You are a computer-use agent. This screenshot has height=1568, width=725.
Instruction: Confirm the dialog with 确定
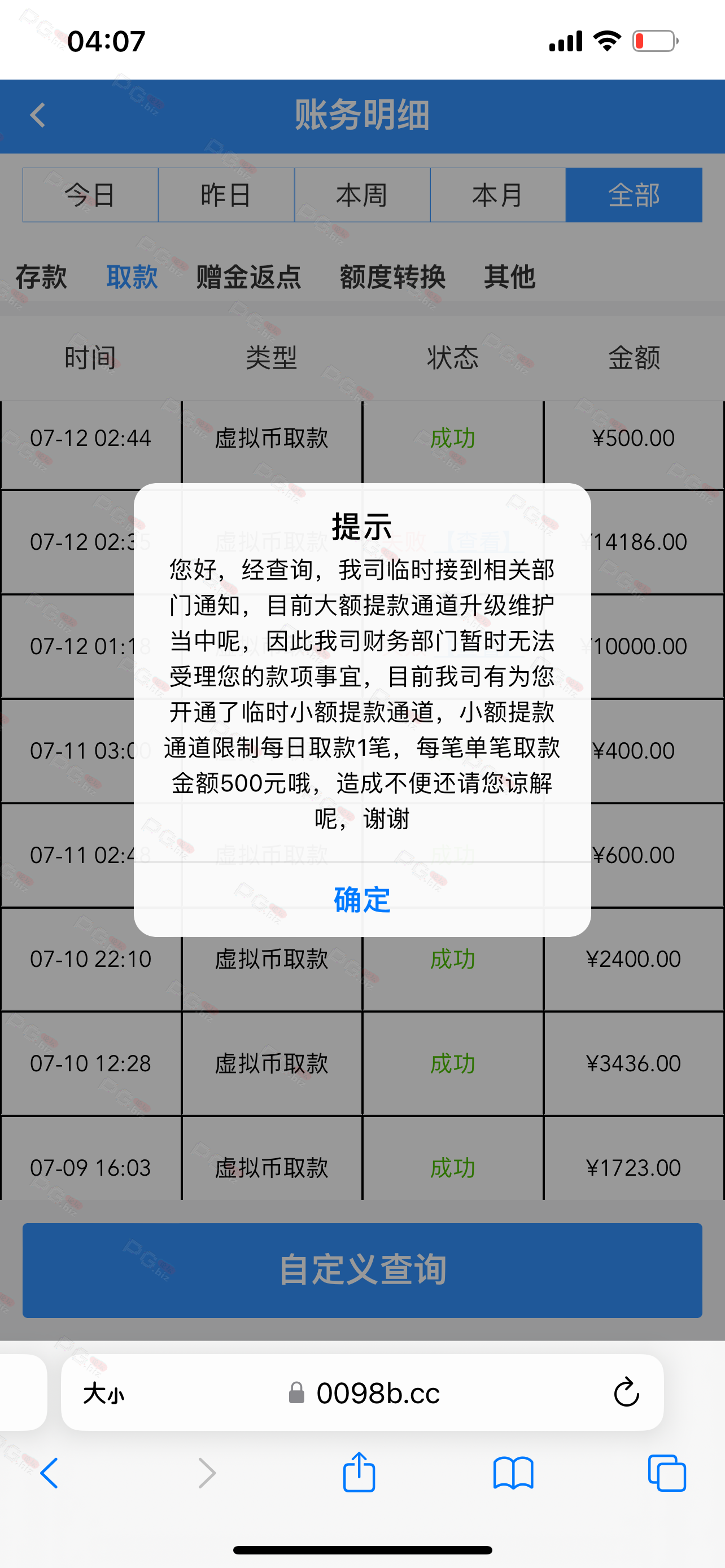coord(362,900)
